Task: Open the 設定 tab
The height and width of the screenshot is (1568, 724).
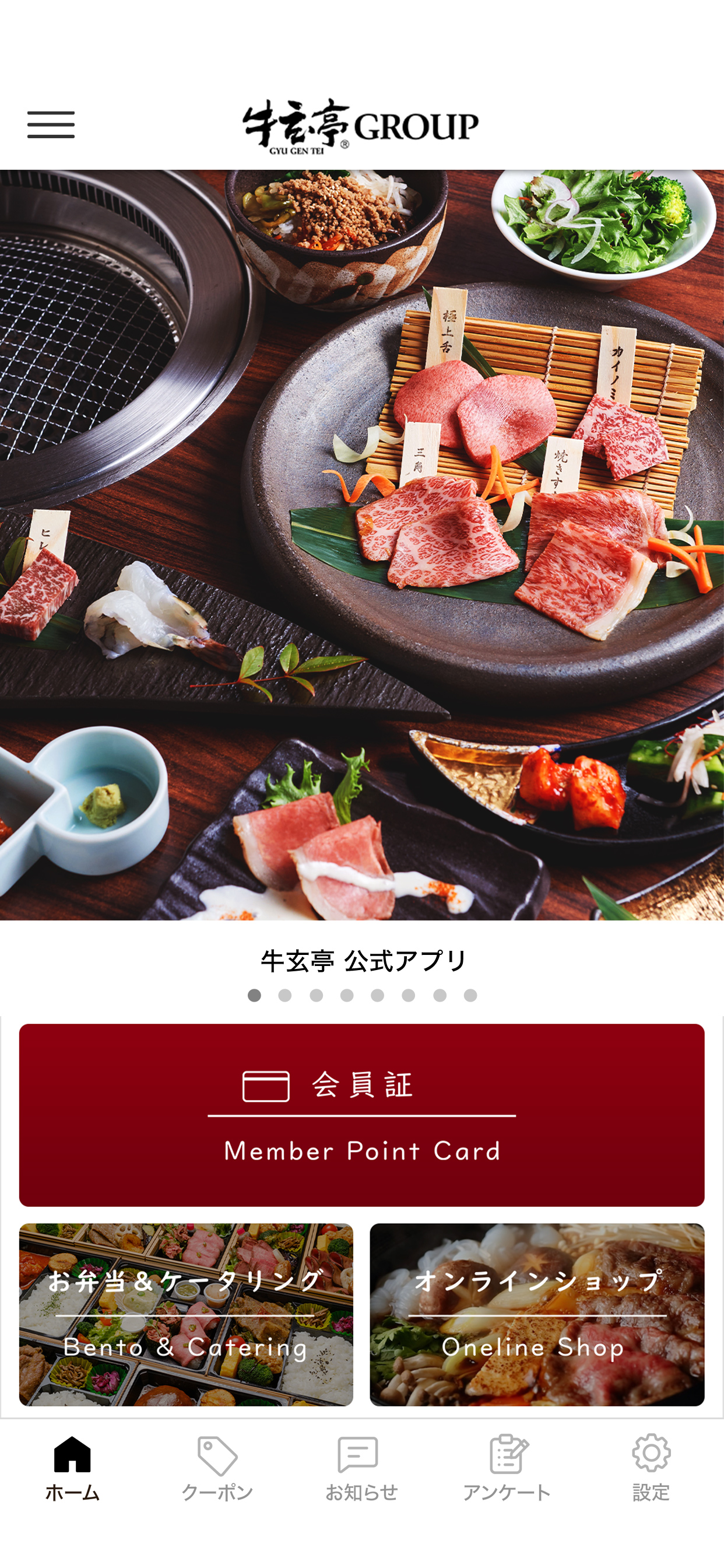Action: tap(651, 1468)
